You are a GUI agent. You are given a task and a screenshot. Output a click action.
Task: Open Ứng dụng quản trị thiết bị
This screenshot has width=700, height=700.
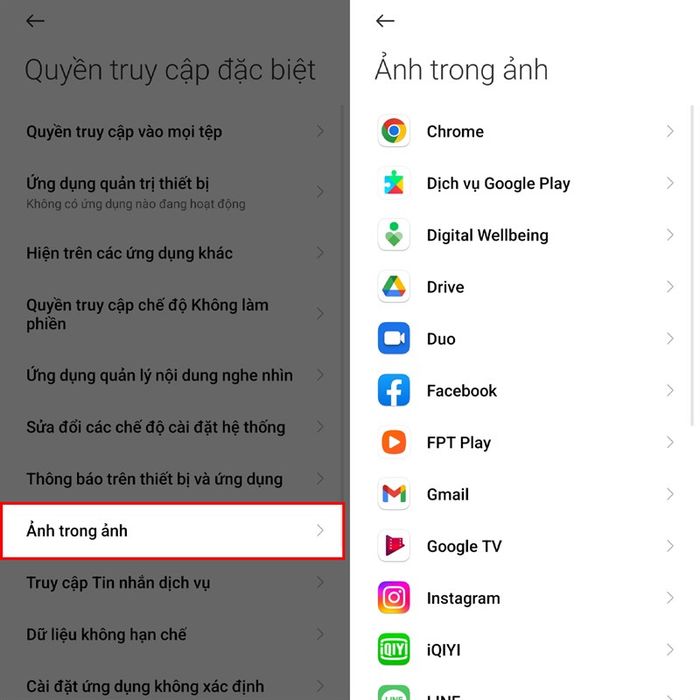click(172, 192)
